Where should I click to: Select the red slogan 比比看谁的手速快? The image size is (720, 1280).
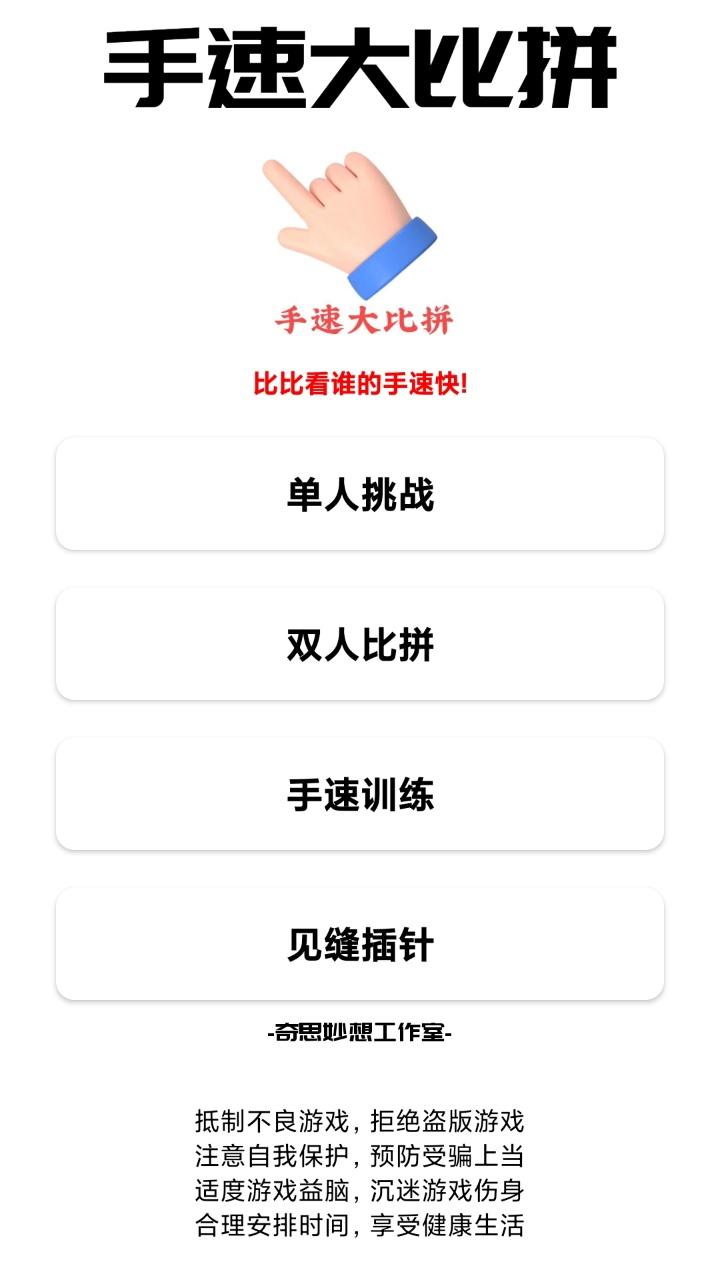point(360,380)
